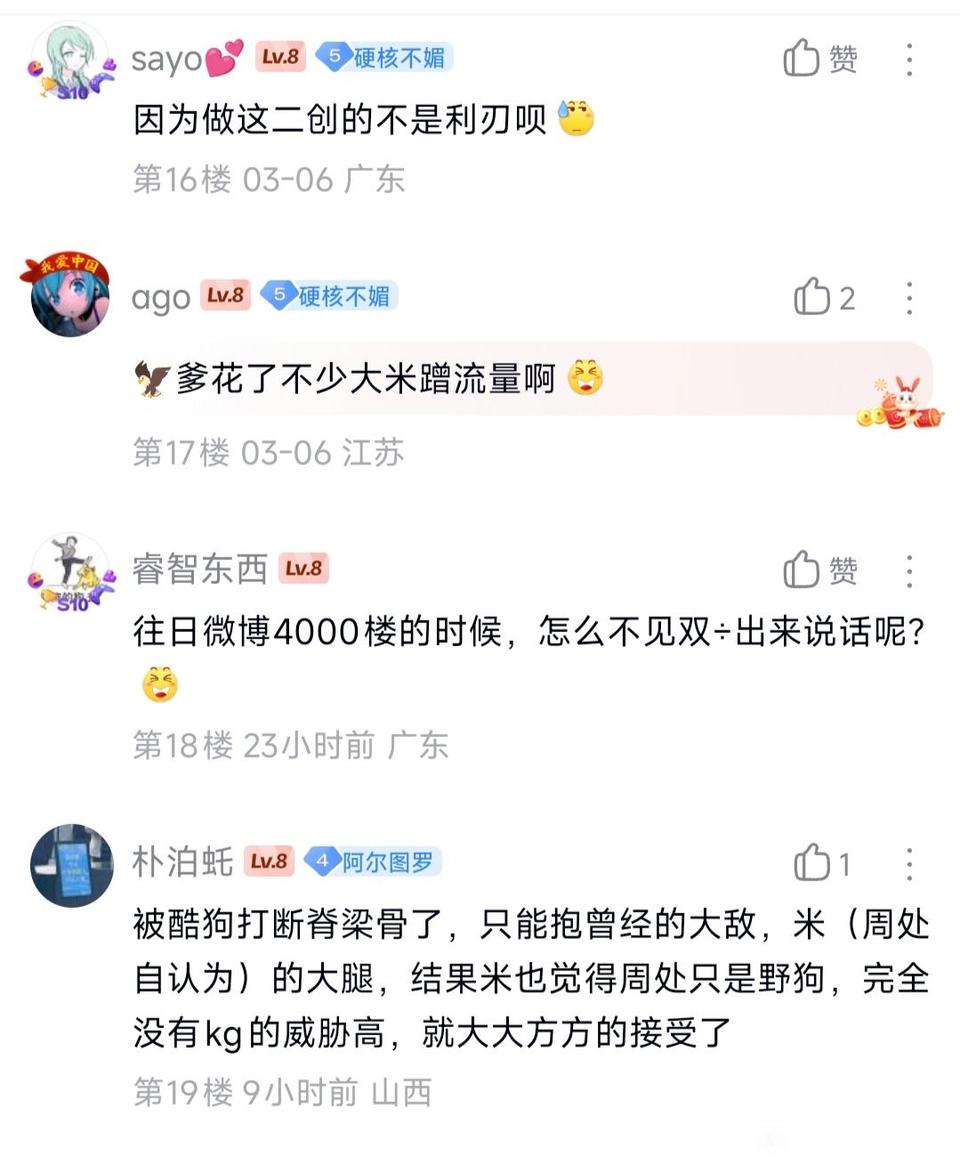Open the username ago
960x1166 pixels.
point(161,298)
